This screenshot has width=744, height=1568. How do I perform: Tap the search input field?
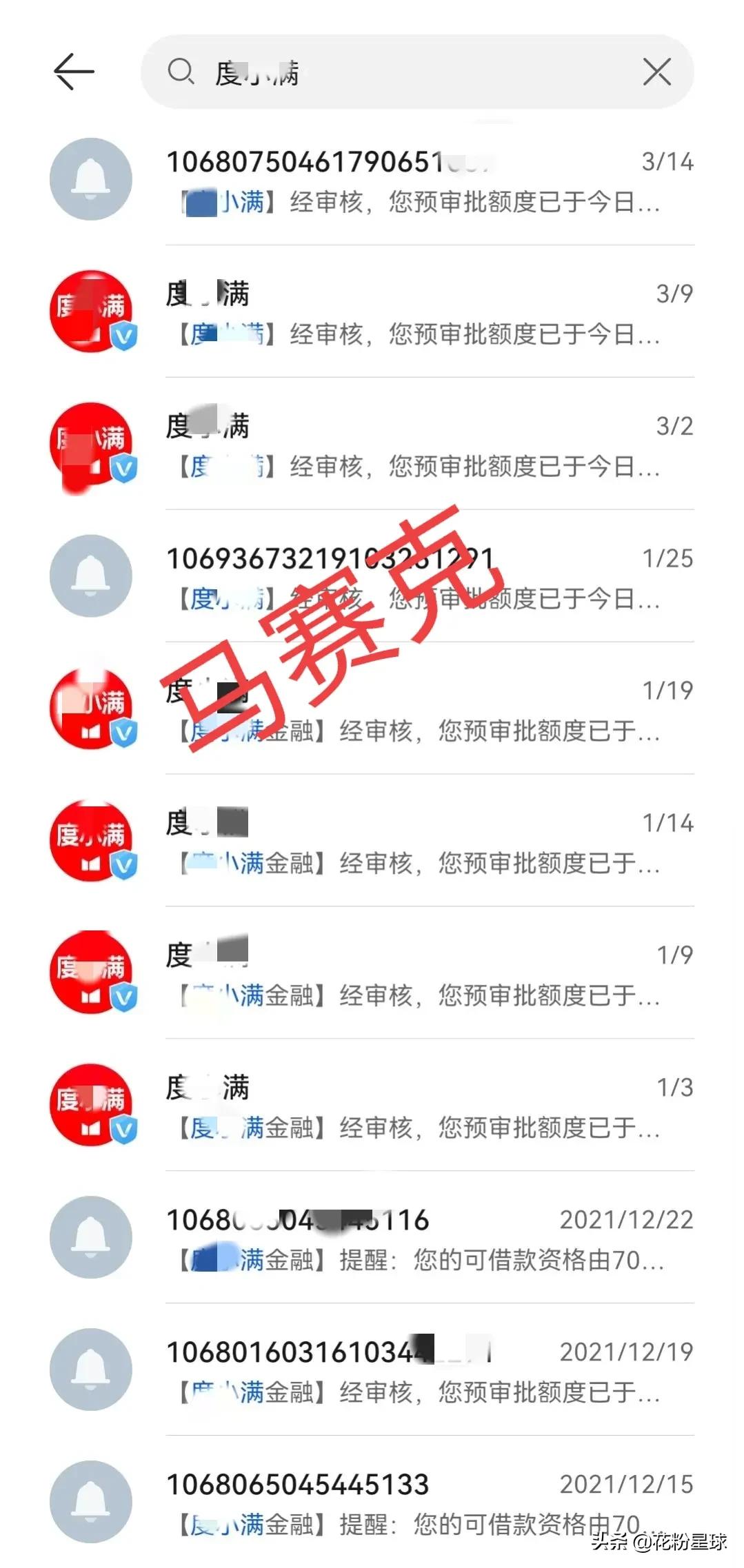coord(414,72)
